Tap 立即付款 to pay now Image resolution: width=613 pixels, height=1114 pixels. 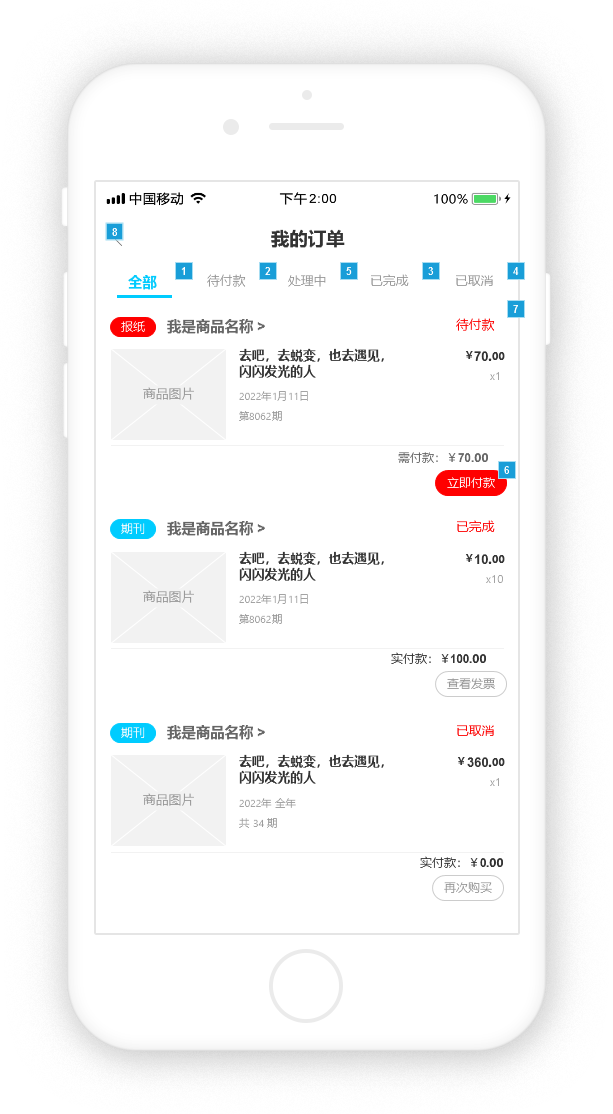[470, 483]
